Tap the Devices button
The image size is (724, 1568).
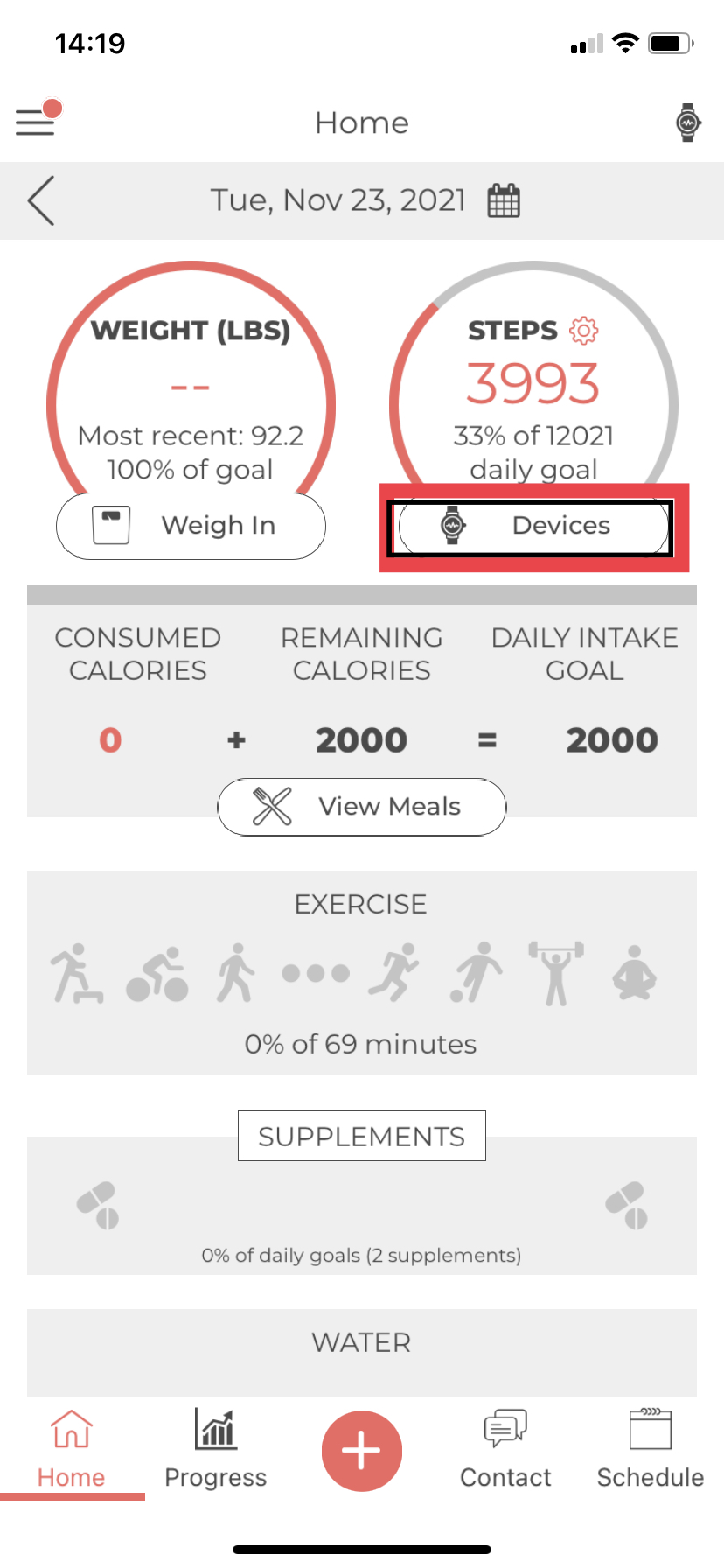(x=533, y=526)
